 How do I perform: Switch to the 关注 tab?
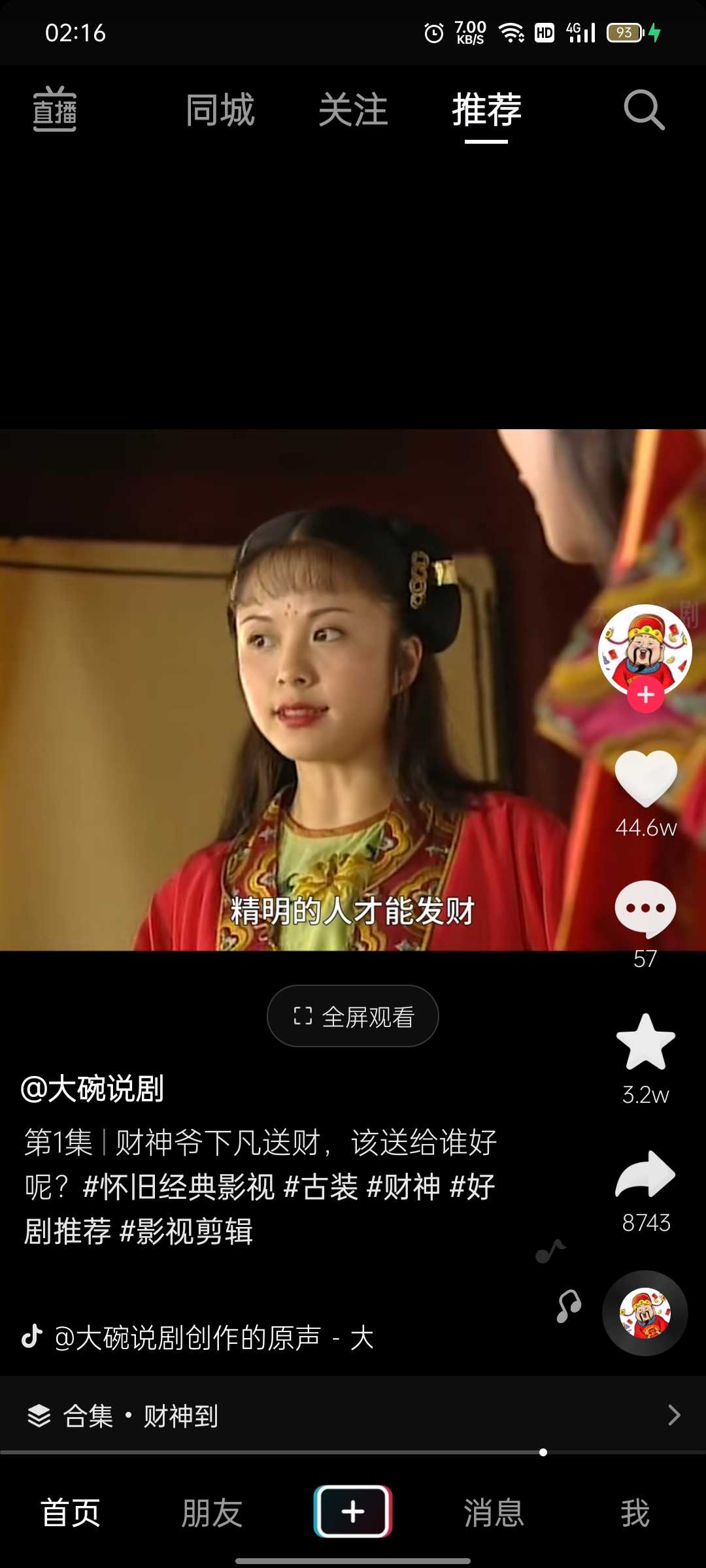pos(353,110)
